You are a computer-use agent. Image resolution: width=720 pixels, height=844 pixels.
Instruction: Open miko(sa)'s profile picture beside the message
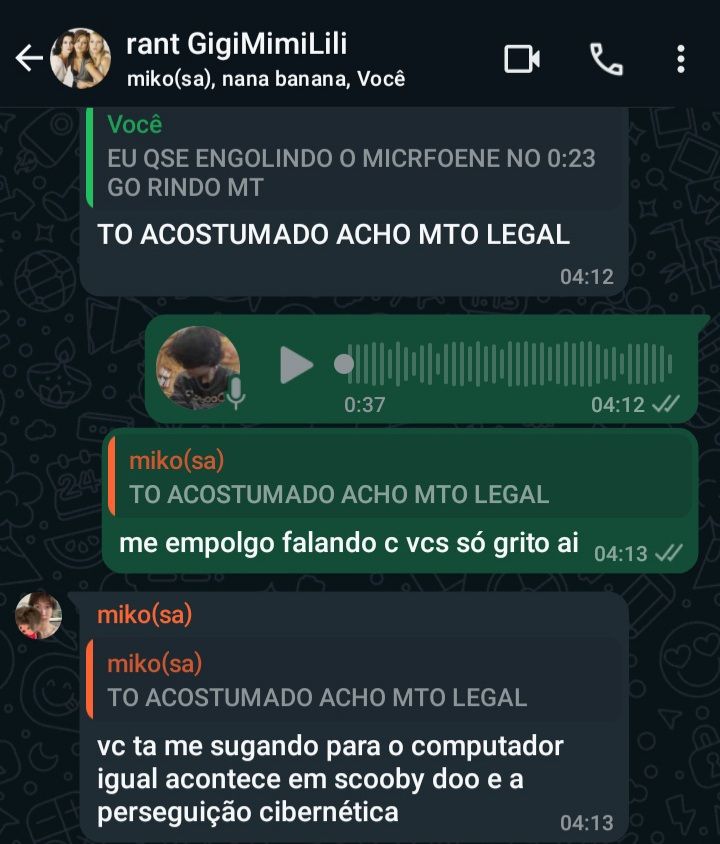(x=38, y=615)
